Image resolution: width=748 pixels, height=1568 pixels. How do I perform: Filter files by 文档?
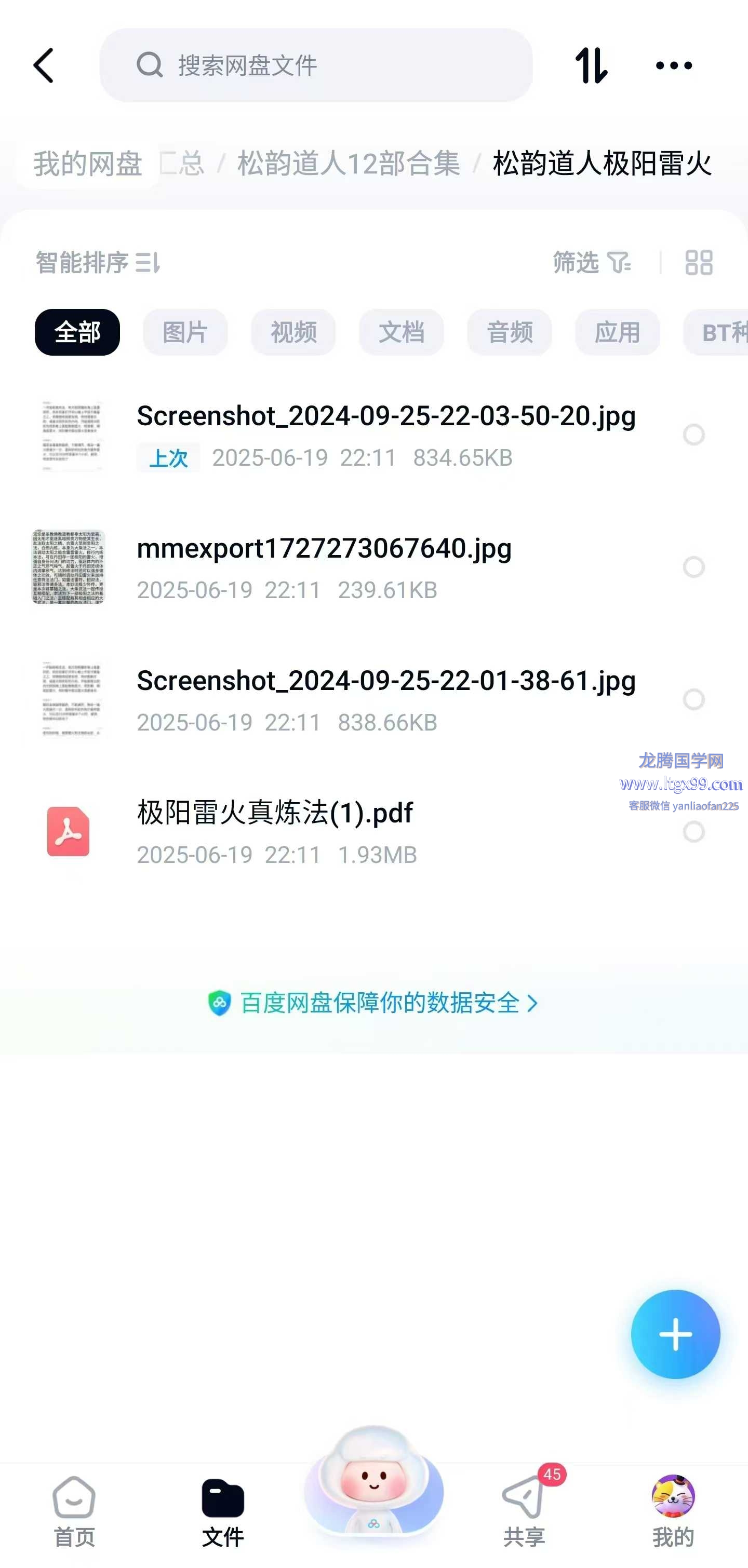[401, 332]
